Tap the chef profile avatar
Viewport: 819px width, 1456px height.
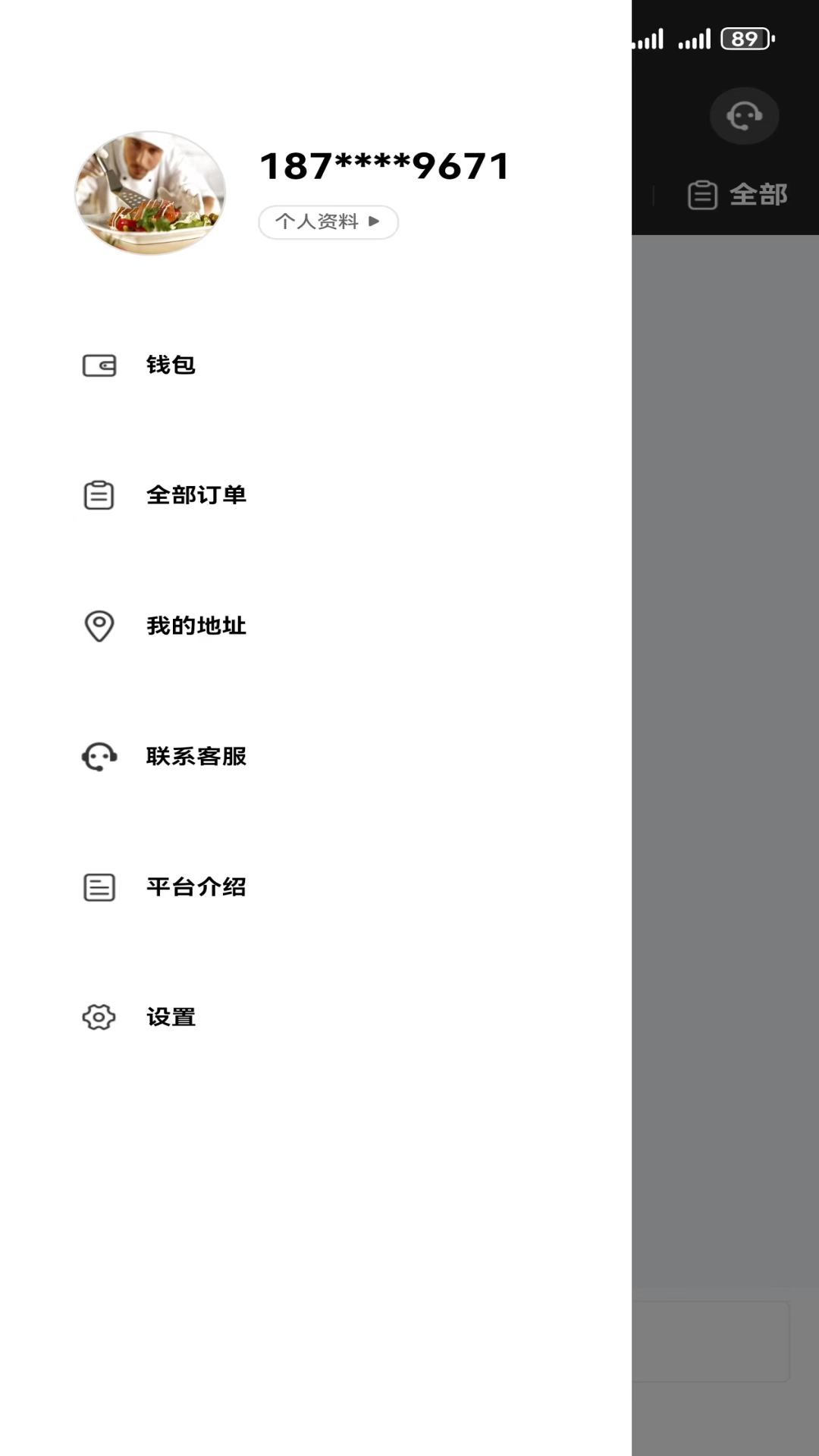tap(150, 193)
